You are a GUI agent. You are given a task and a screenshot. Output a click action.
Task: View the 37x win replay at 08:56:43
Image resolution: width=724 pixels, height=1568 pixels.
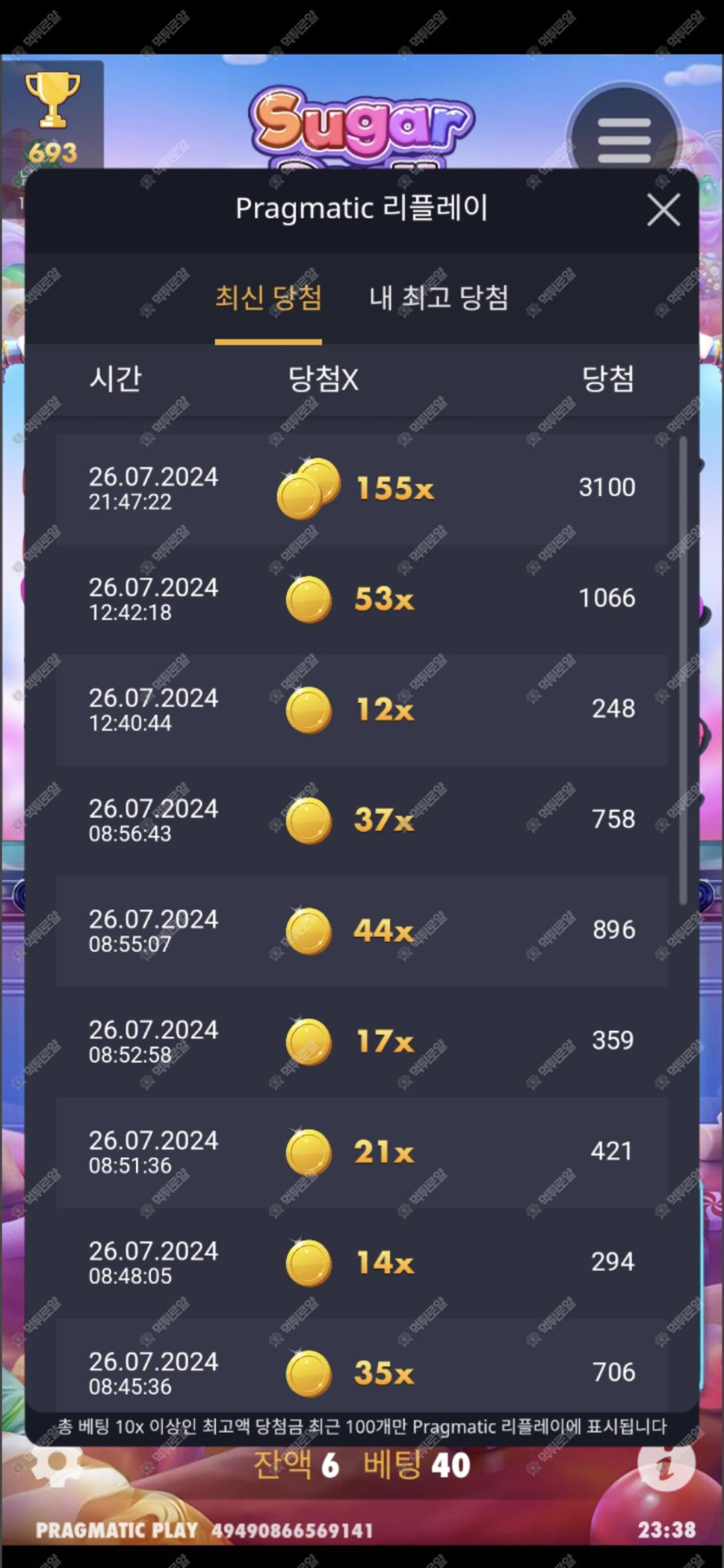coord(362,820)
